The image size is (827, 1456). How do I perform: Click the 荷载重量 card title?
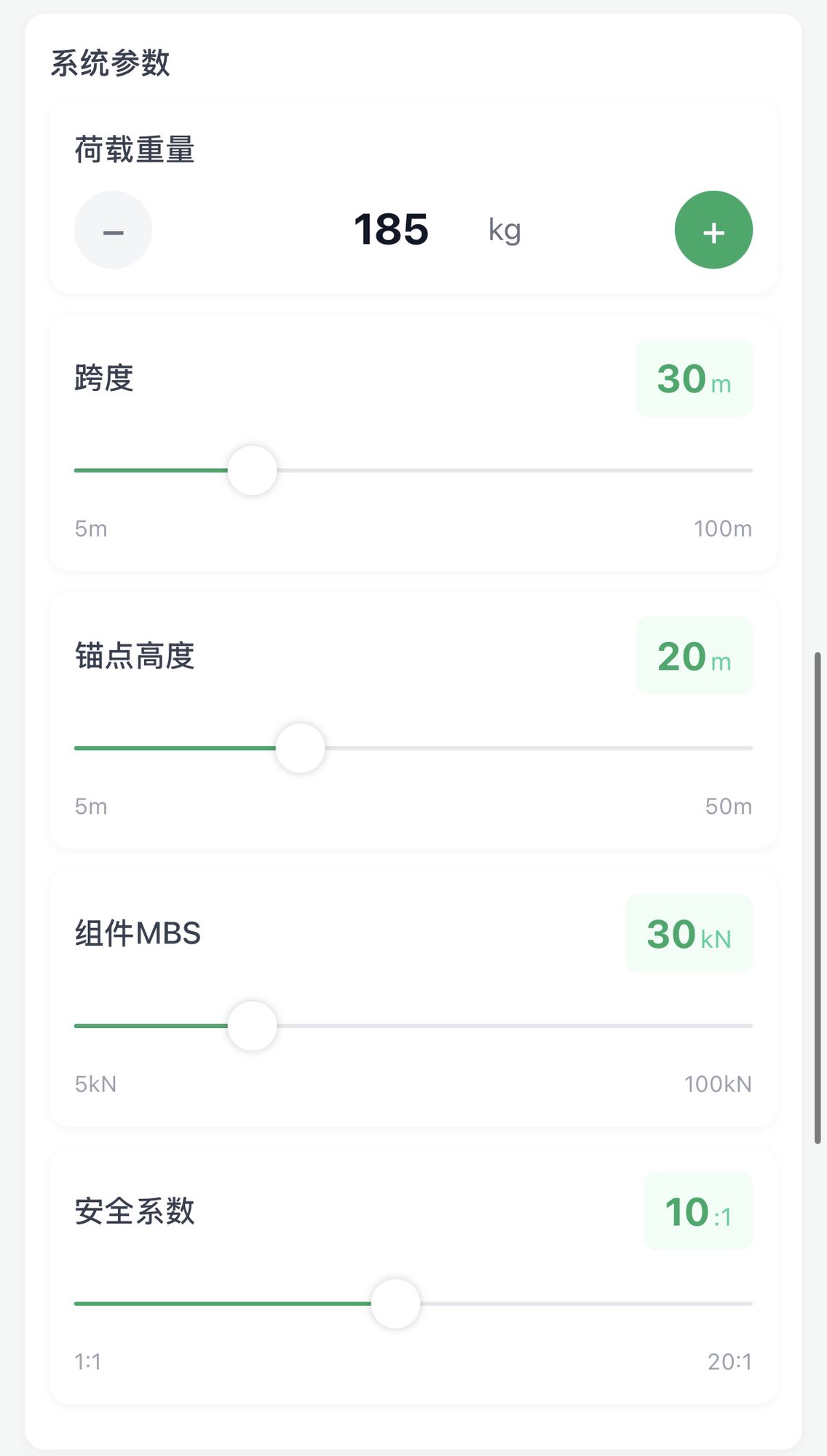133,151
